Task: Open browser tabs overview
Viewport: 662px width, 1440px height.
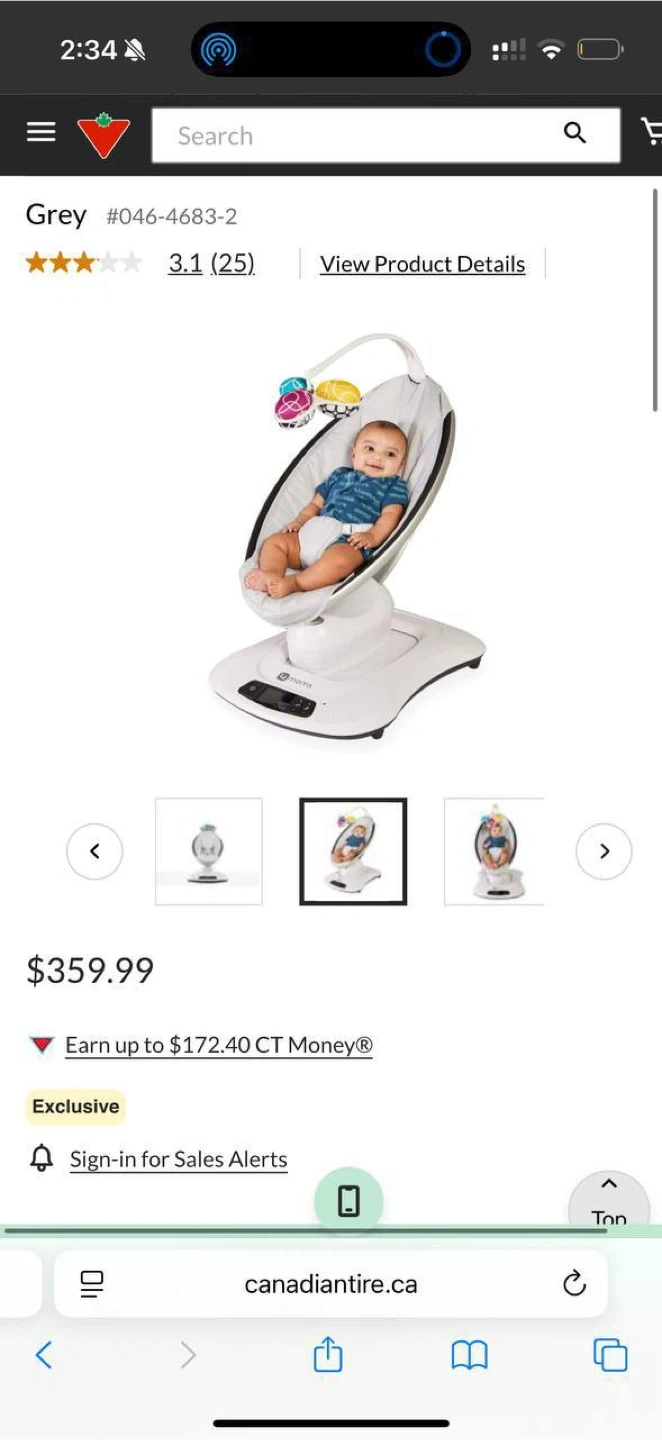Action: point(610,1355)
